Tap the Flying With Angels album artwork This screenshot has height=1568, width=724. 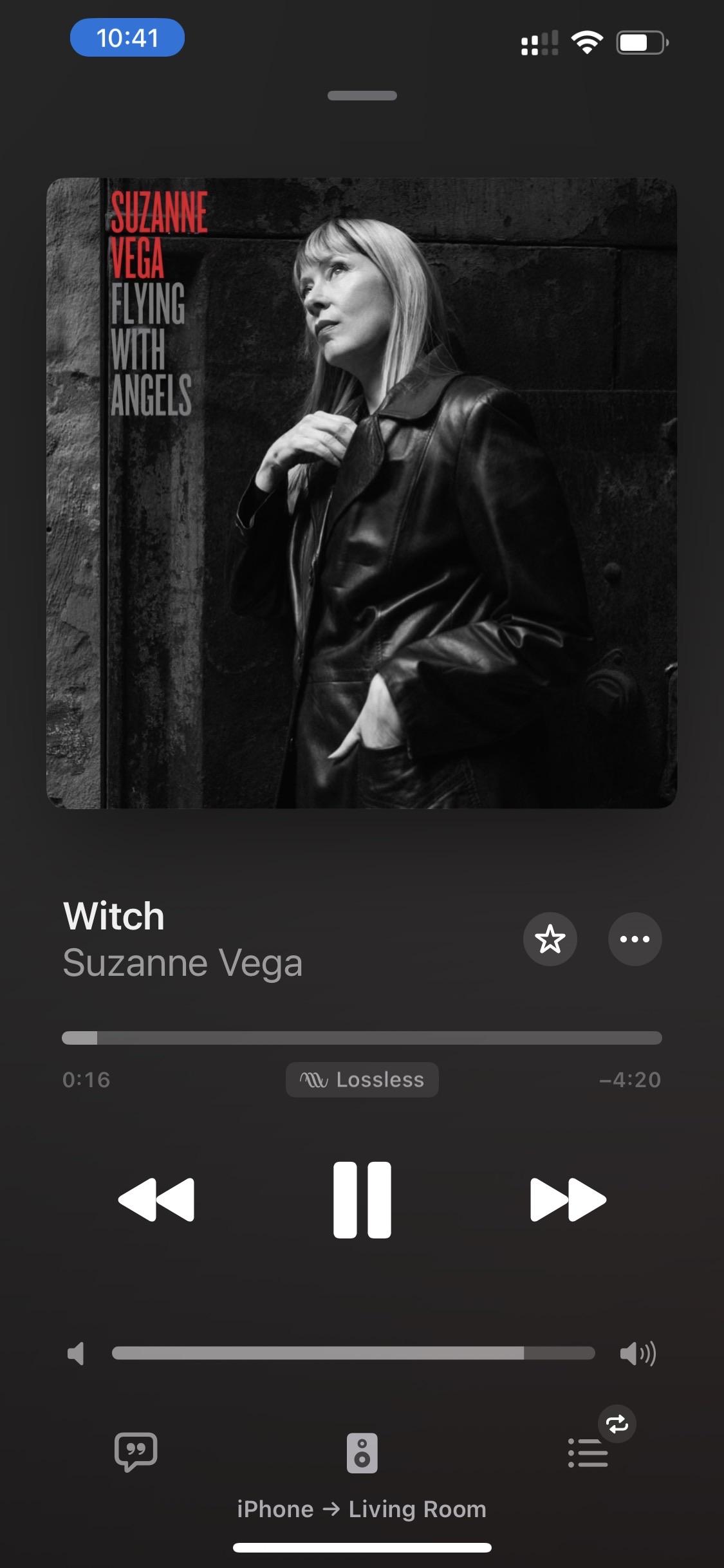coord(362,493)
